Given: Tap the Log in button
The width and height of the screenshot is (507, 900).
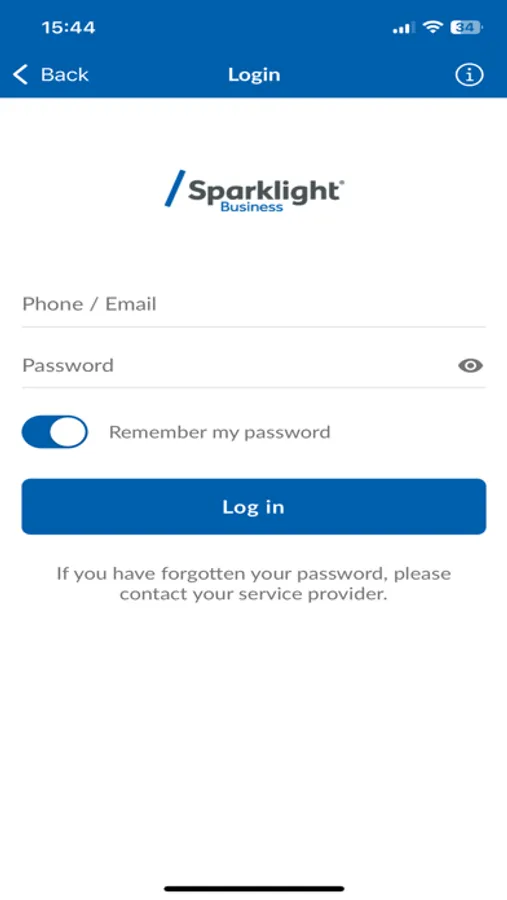Looking at the screenshot, I should (254, 507).
